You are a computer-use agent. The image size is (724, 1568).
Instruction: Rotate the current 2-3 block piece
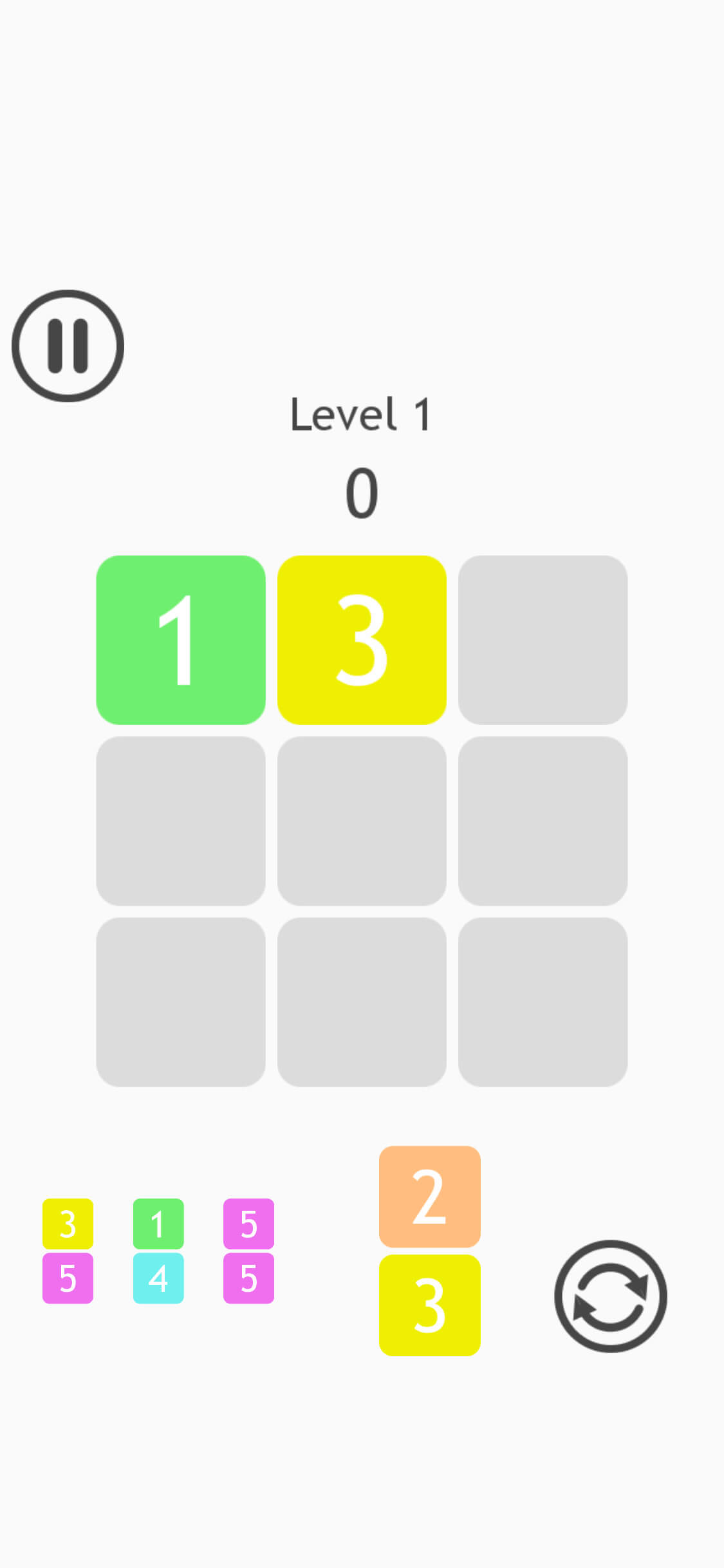coord(610,1296)
